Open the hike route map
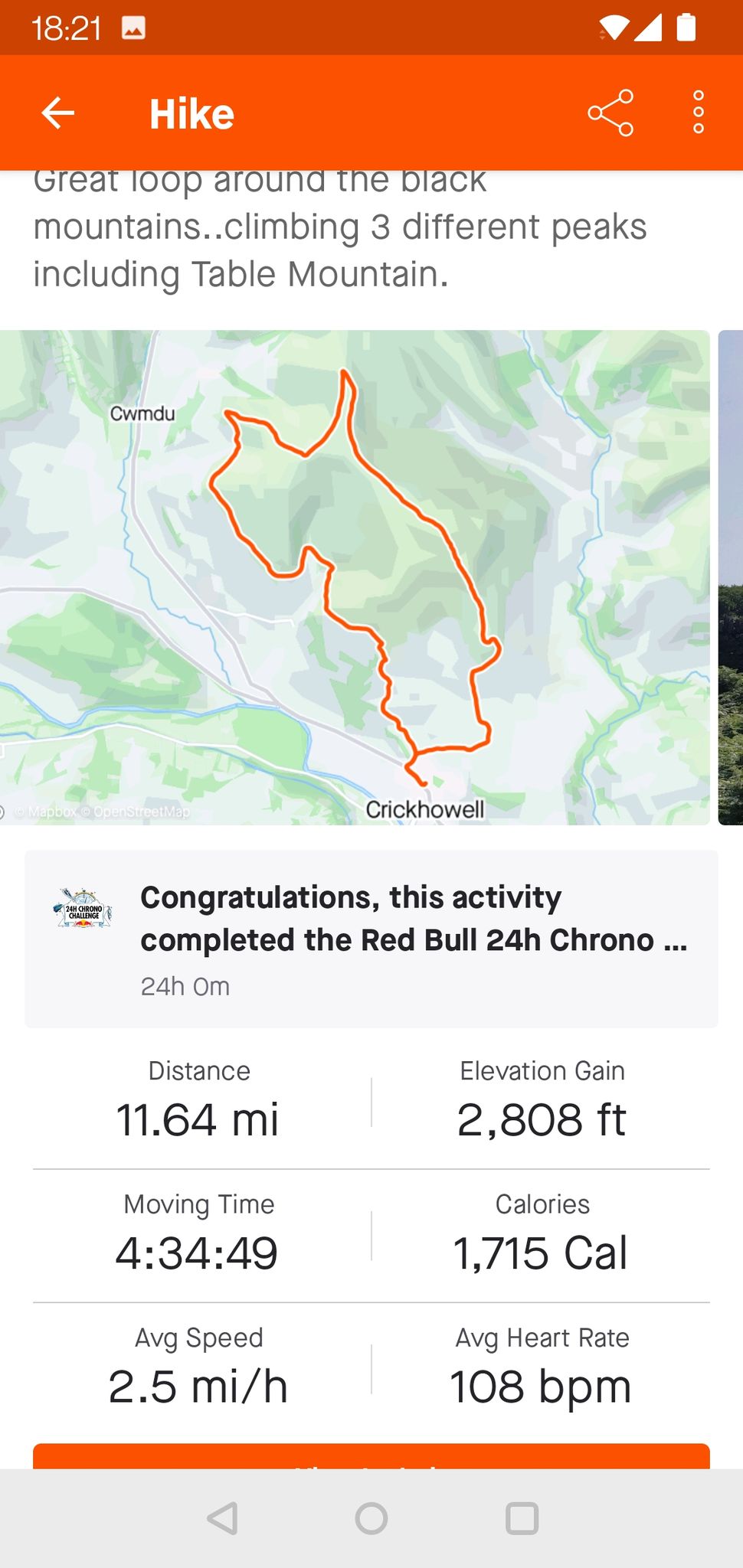The image size is (743, 1568). (355, 577)
